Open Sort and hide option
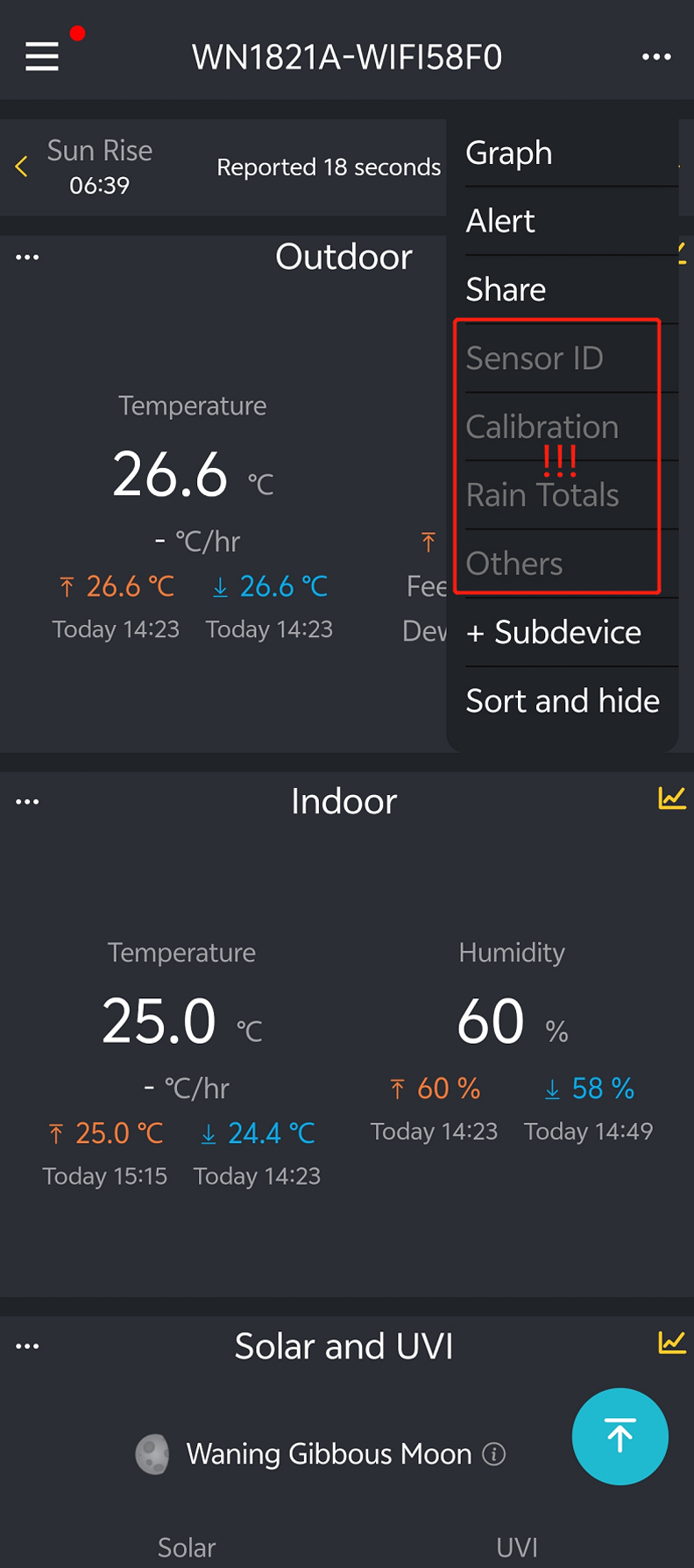694x1568 pixels. [x=563, y=701]
